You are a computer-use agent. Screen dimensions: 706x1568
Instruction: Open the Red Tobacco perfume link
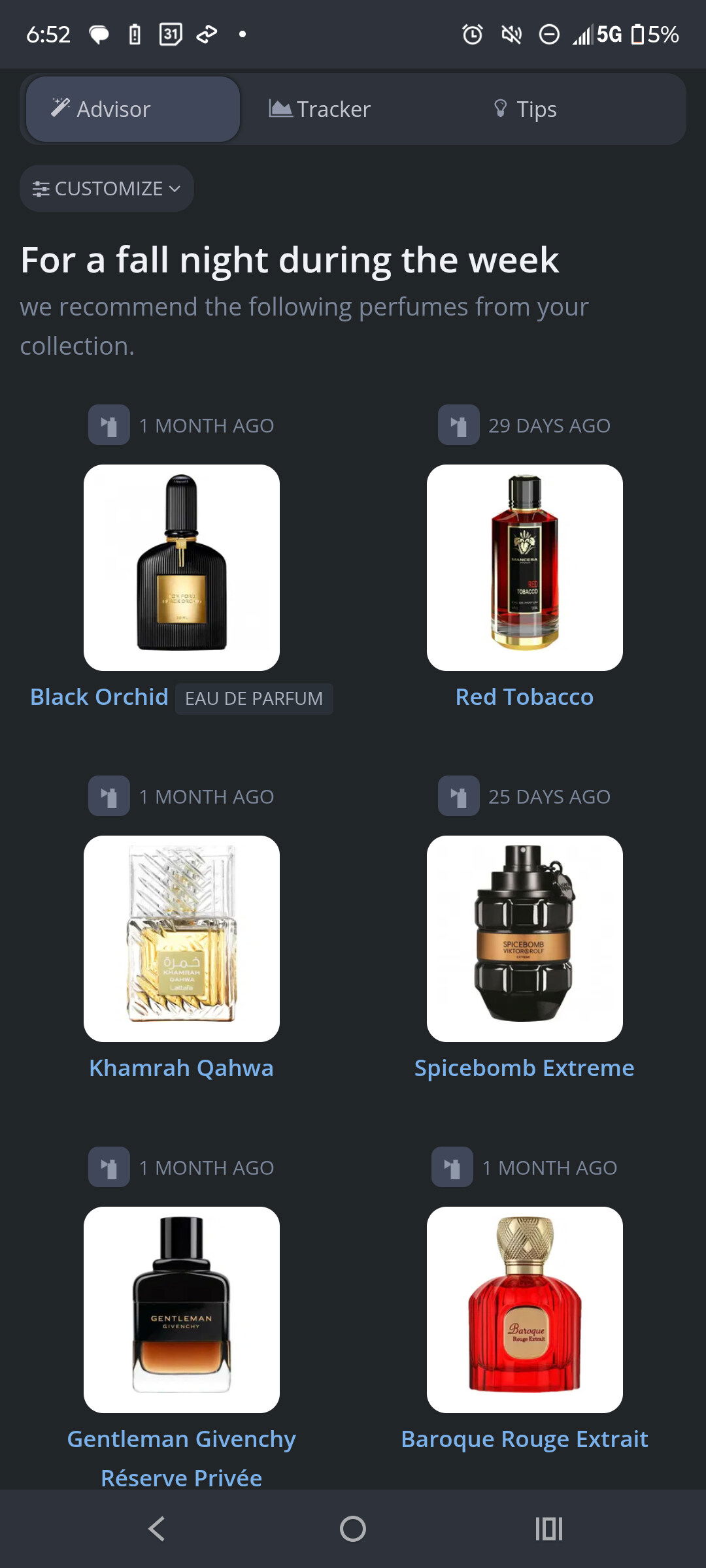pos(524,697)
